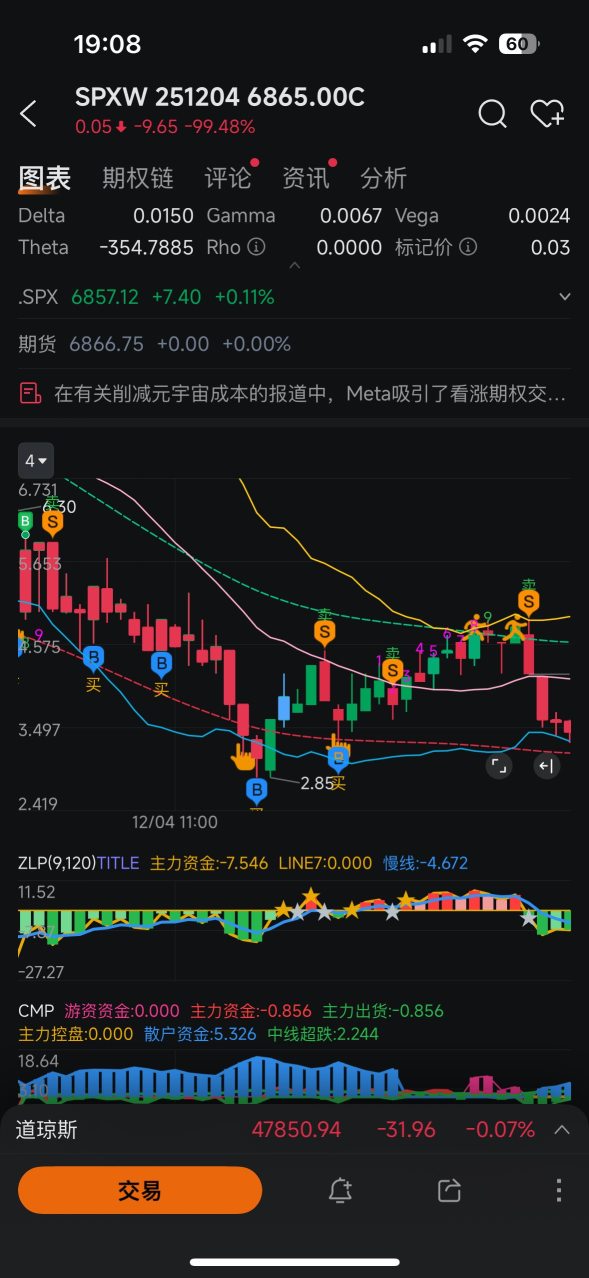
Task: Set a price alert with the bell
Action: tap(340, 1190)
